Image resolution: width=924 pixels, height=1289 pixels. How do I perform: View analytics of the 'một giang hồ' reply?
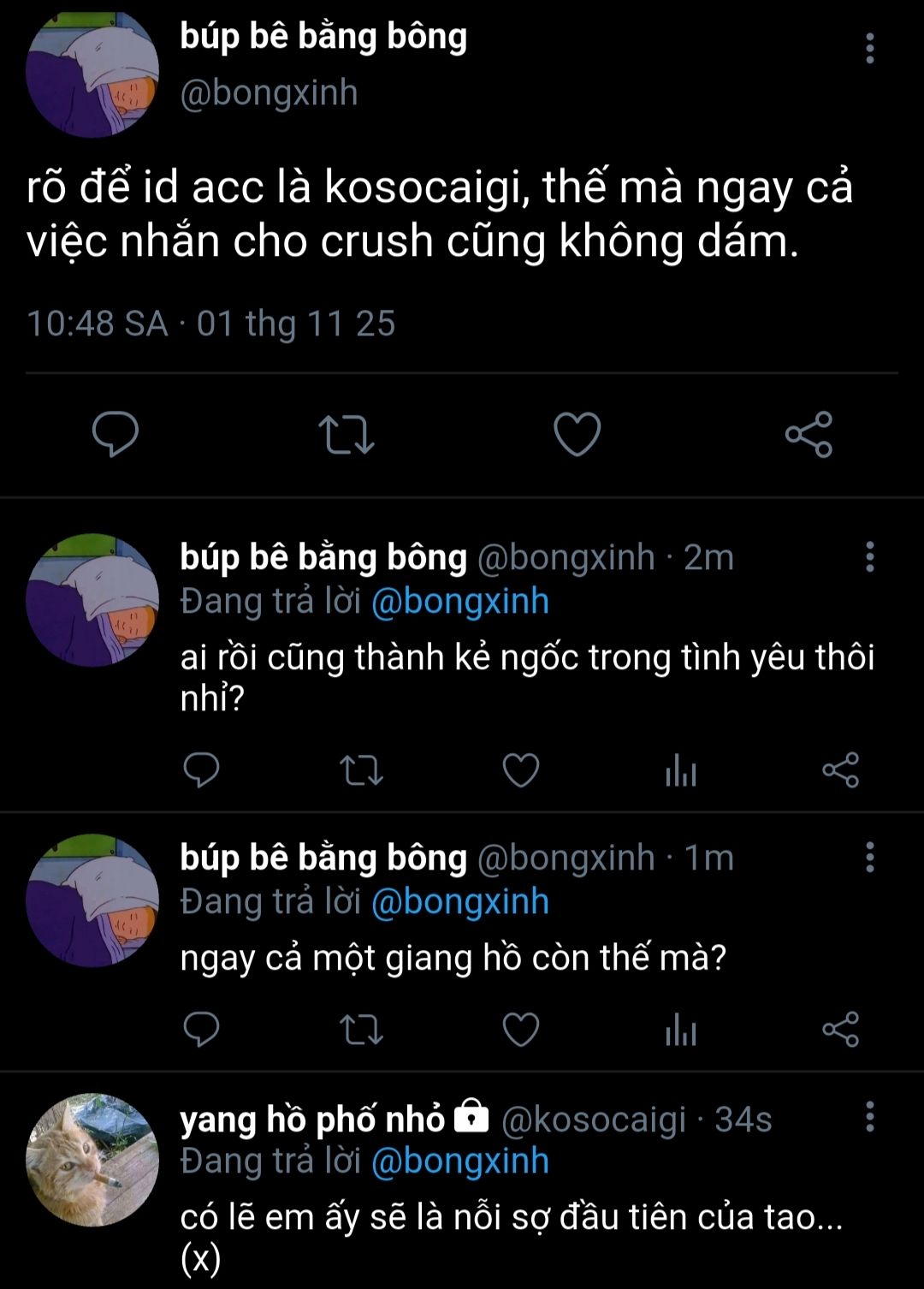681,1030
